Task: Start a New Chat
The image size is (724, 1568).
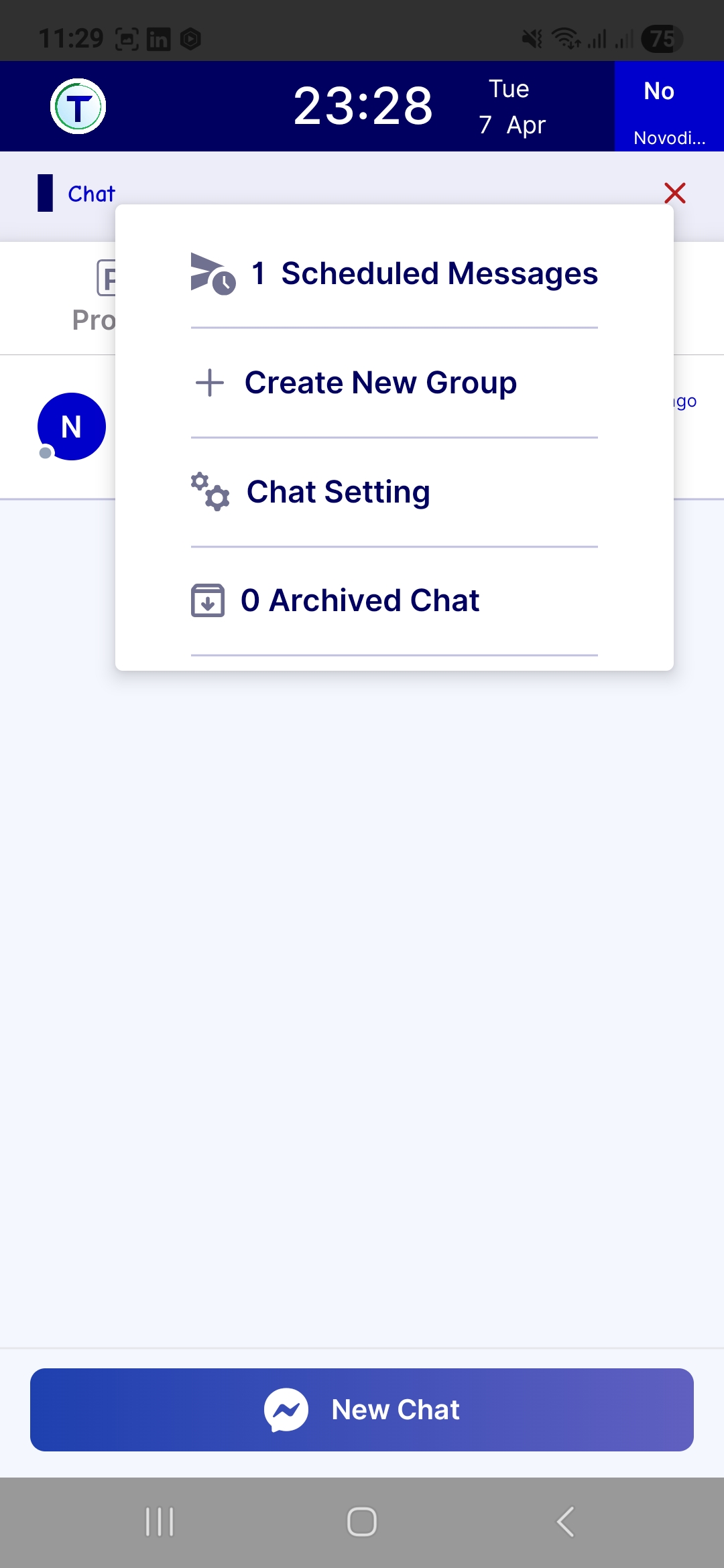Action: [x=362, y=1409]
